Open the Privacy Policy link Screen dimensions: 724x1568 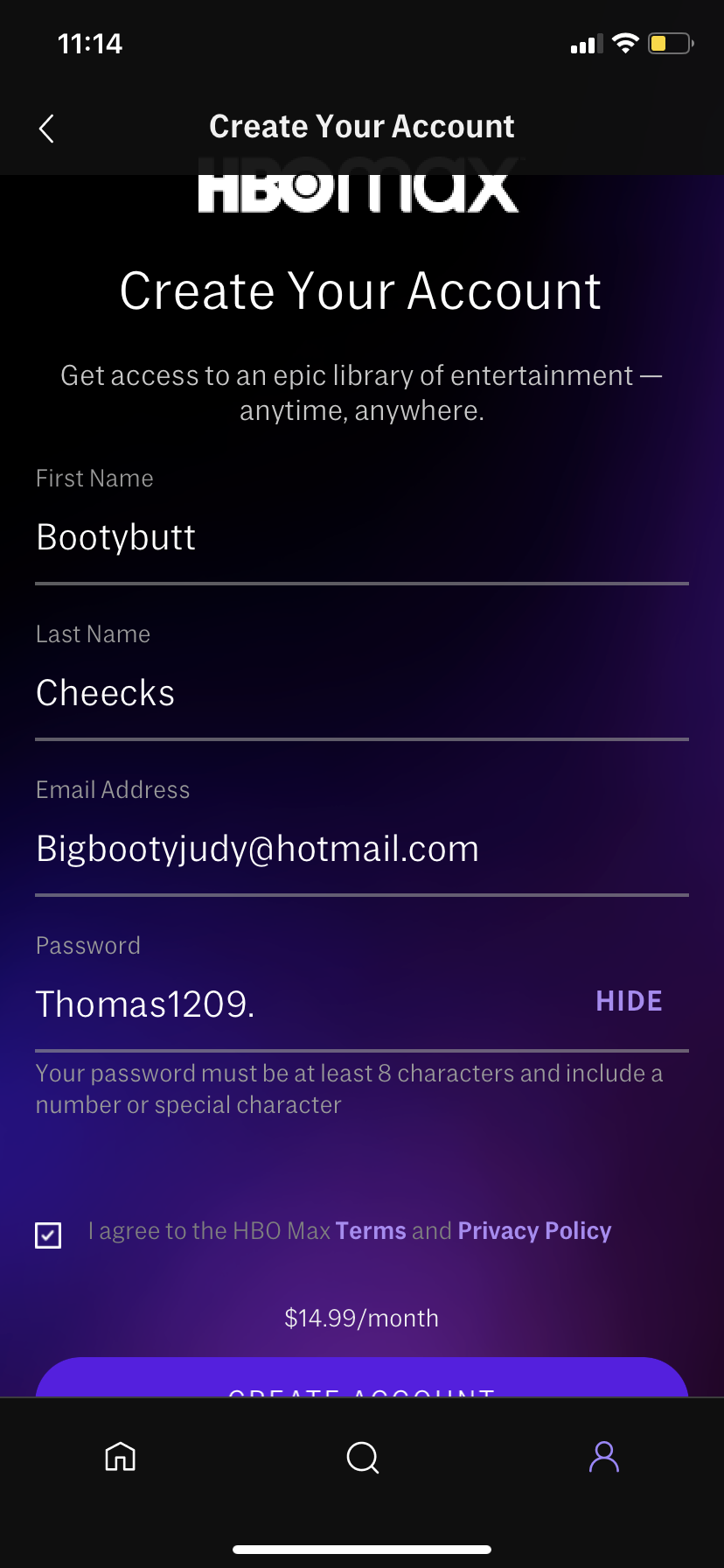click(x=534, y=1230)
